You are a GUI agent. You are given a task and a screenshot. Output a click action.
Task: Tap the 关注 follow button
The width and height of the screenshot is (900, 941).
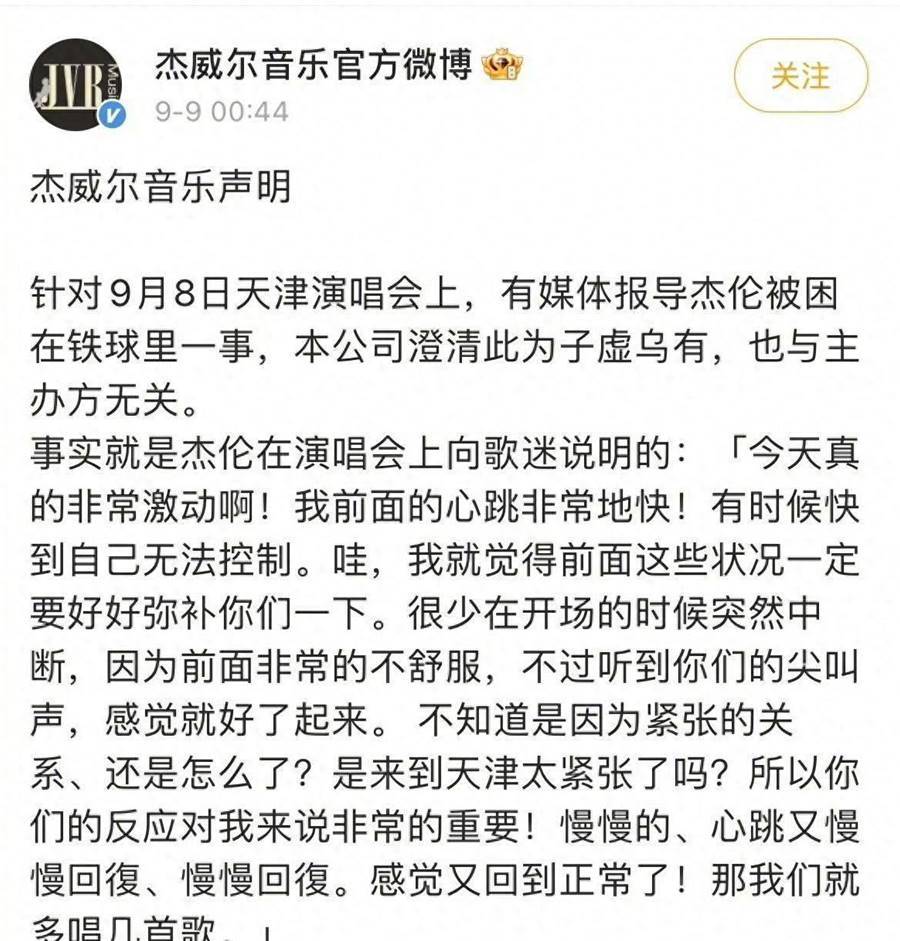(x=800, y=77)
